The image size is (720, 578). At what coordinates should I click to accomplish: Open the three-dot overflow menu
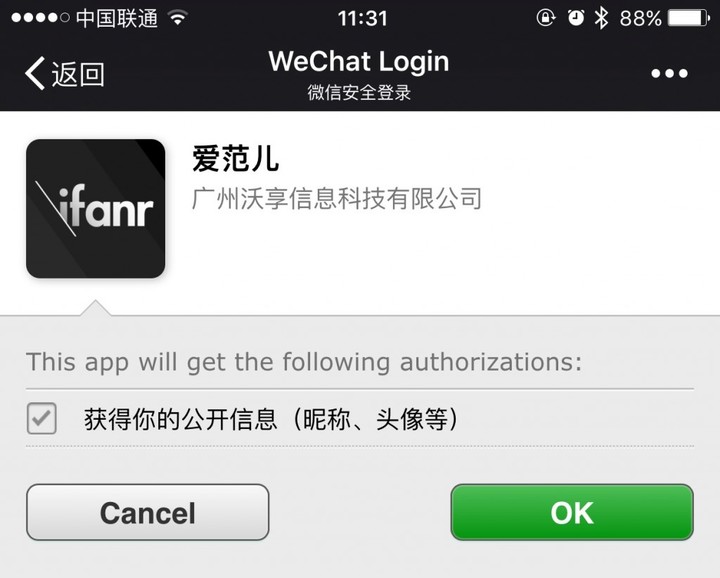click(669, 74)
